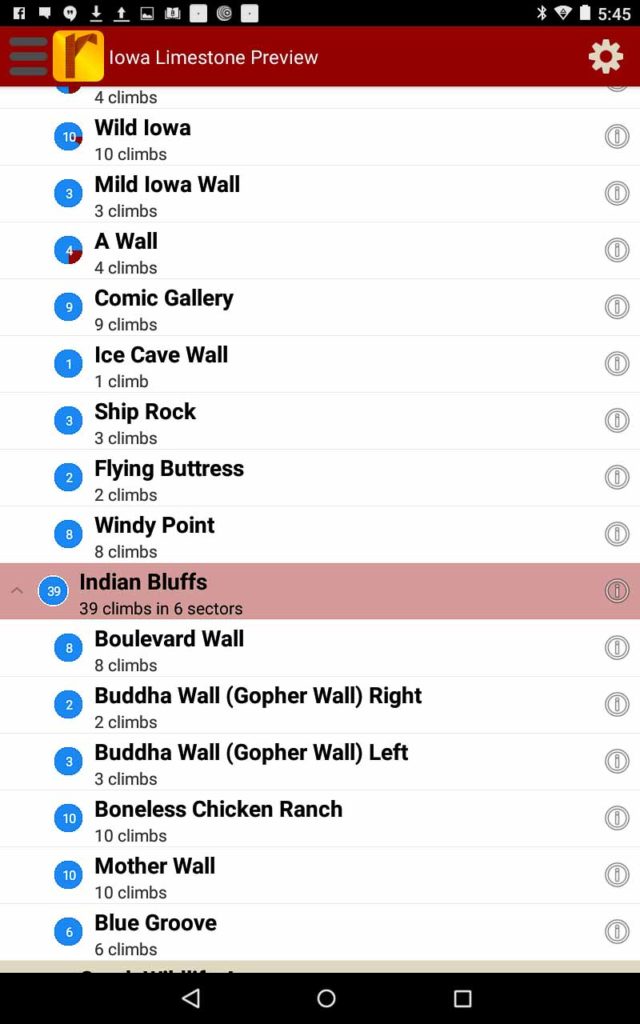Collapse the Indian Bluffs section
640x1024 pixels.
[x=17, y=591]
